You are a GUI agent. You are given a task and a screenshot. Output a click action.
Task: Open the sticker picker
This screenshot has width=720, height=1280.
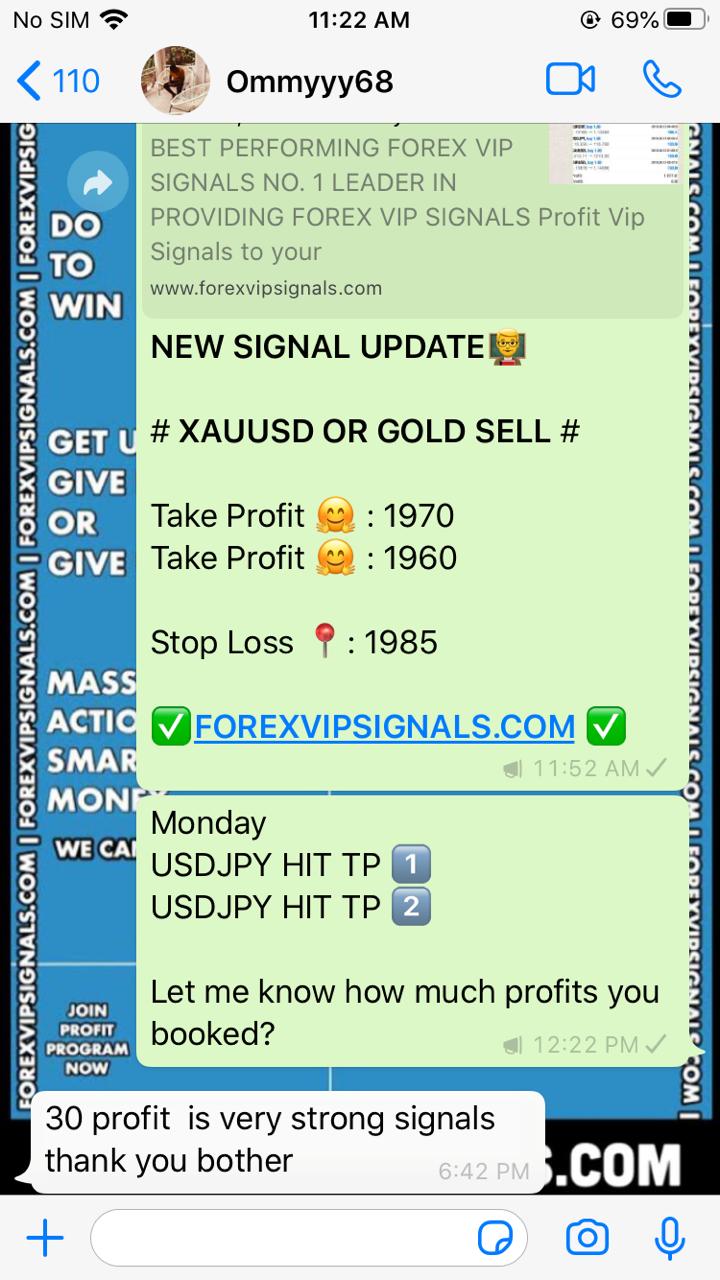pos(496,1239)
